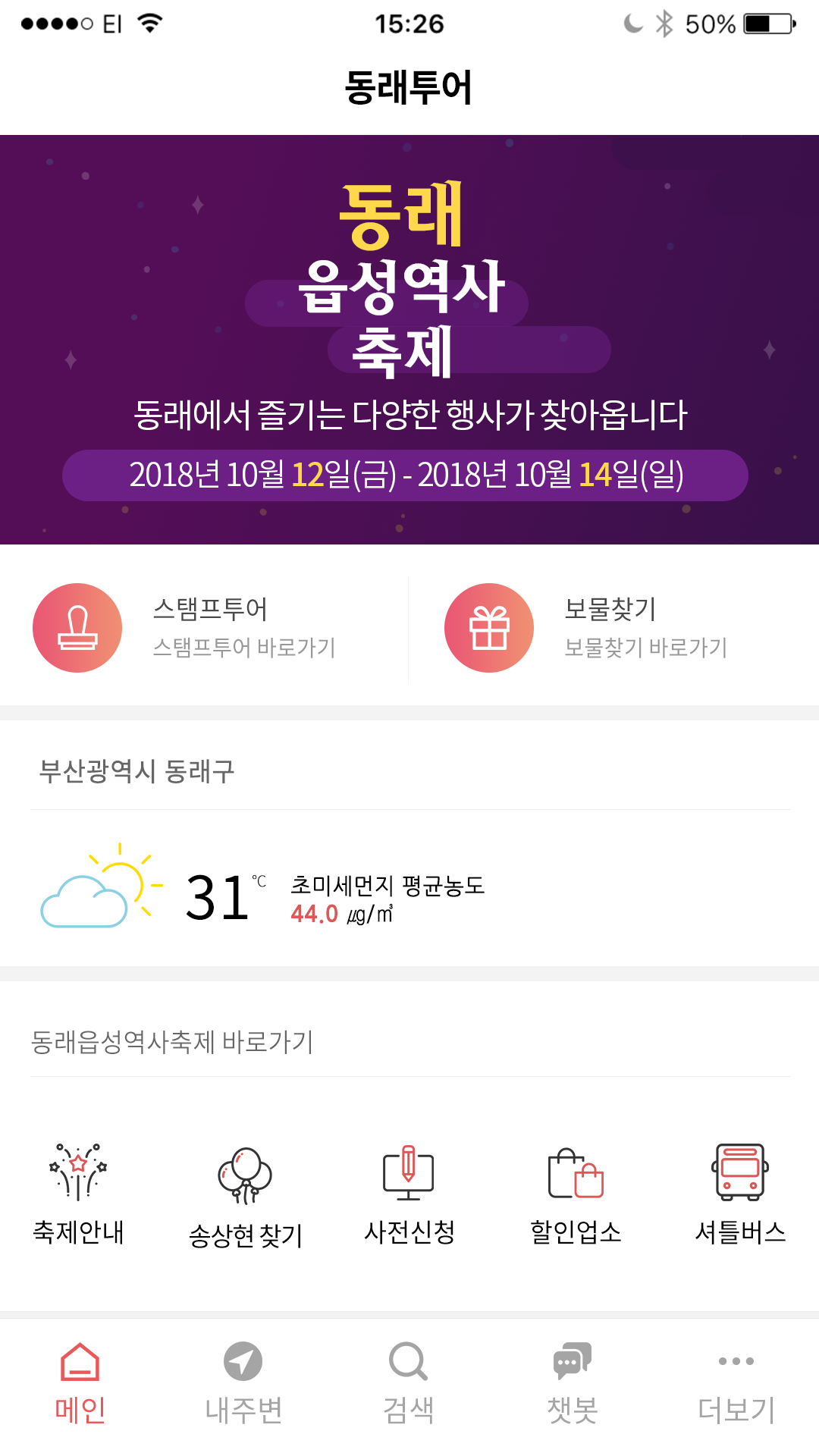Open 축제안내 festival guide
This screenshot has height=1456, width=819.
click(78, 1194)
